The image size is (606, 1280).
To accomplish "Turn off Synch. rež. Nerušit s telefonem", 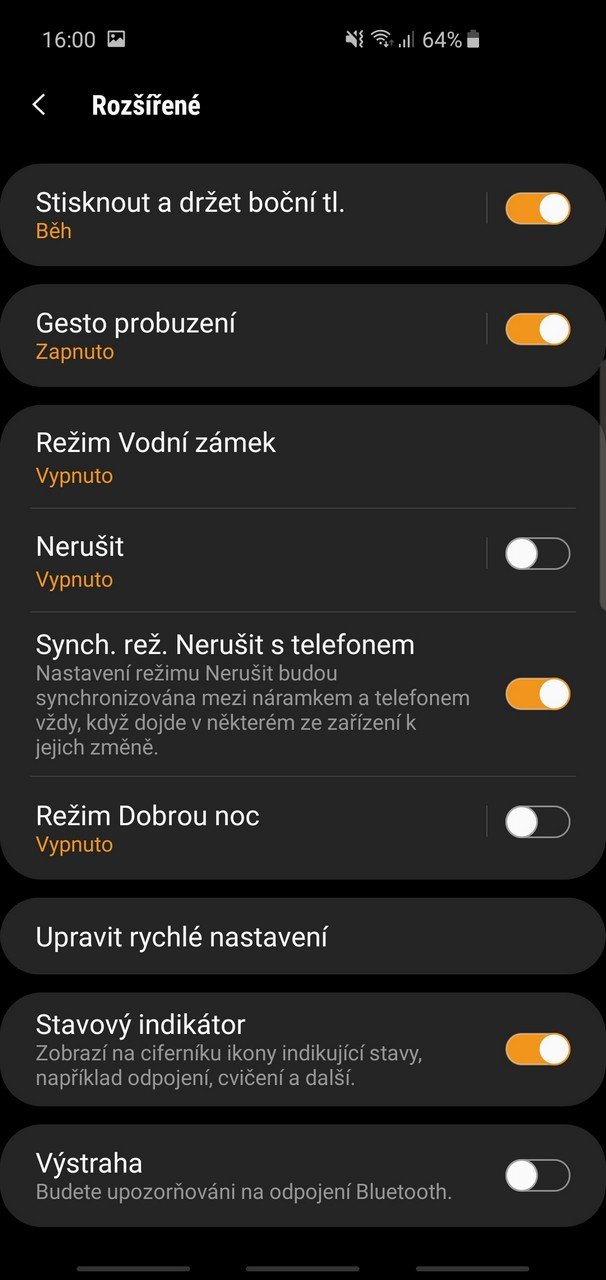I will pyautogui.click(x=538, y=694).
